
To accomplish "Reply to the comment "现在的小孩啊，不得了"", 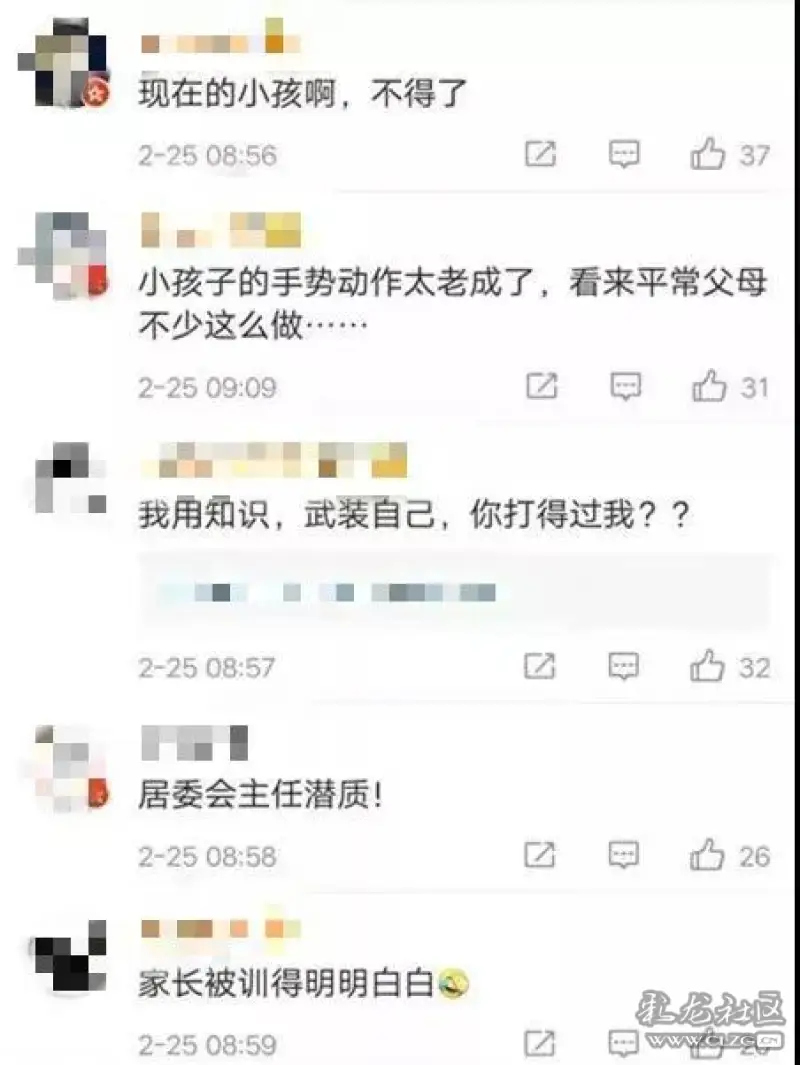I will [x=625, y=155].
